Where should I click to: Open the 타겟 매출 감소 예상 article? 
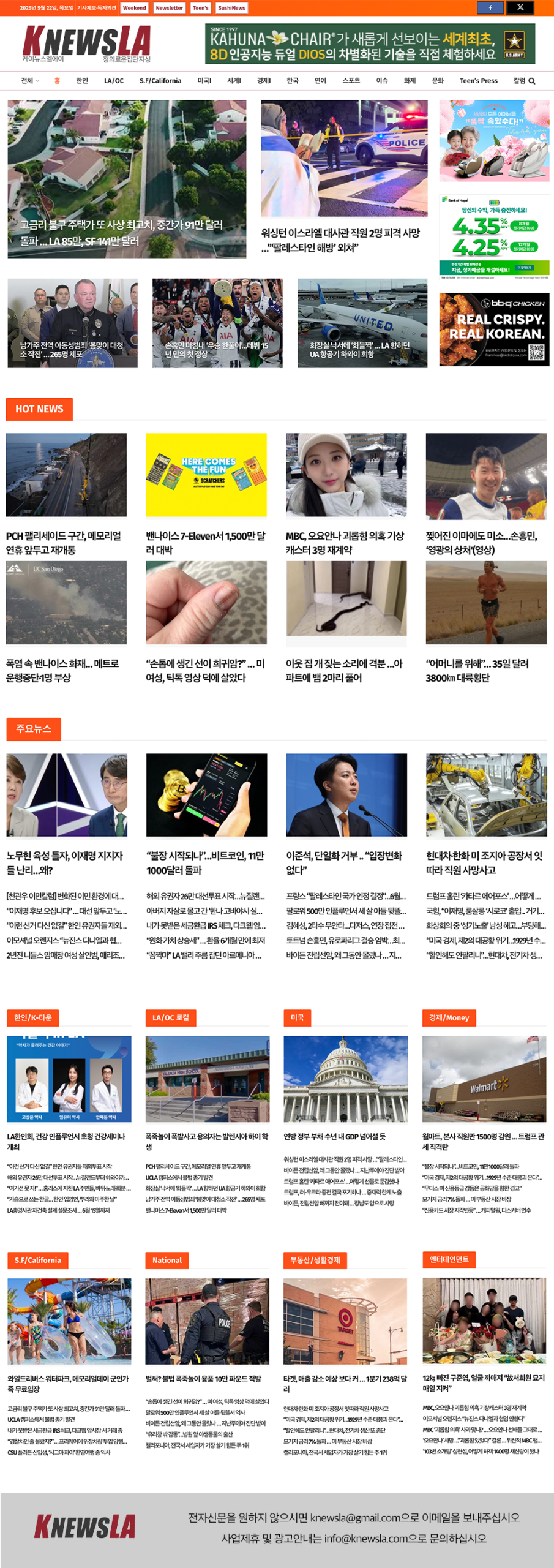[345, 1383]
